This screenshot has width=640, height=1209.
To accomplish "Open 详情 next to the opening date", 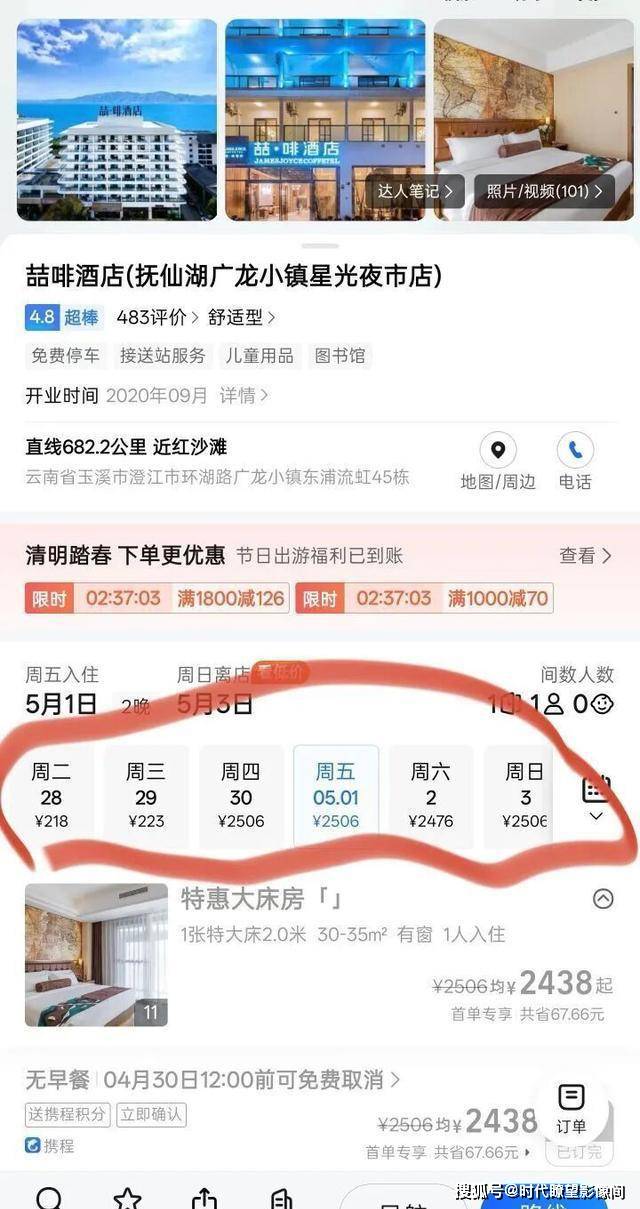I will pyautogui.click(x=244, y=395).
